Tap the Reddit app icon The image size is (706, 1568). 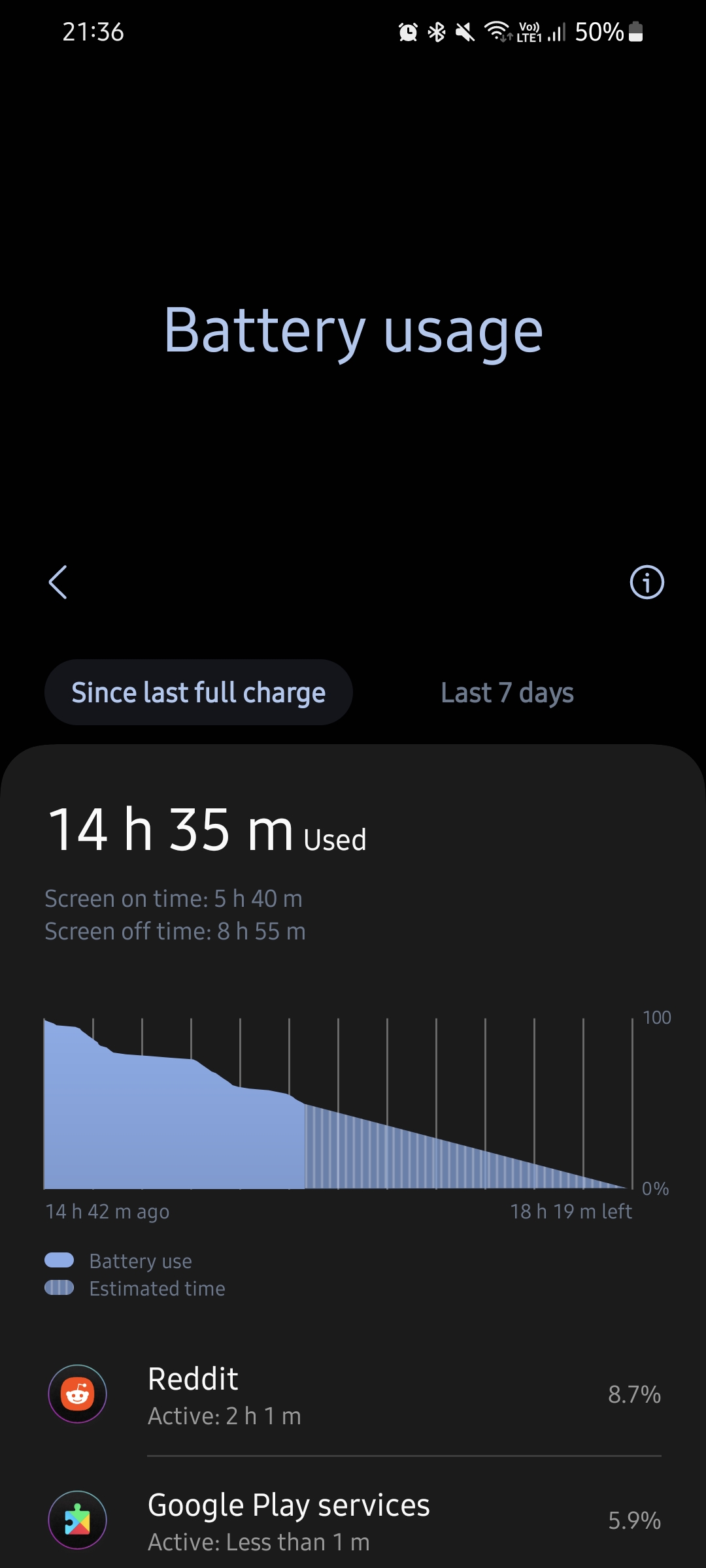pos(76,1394)
